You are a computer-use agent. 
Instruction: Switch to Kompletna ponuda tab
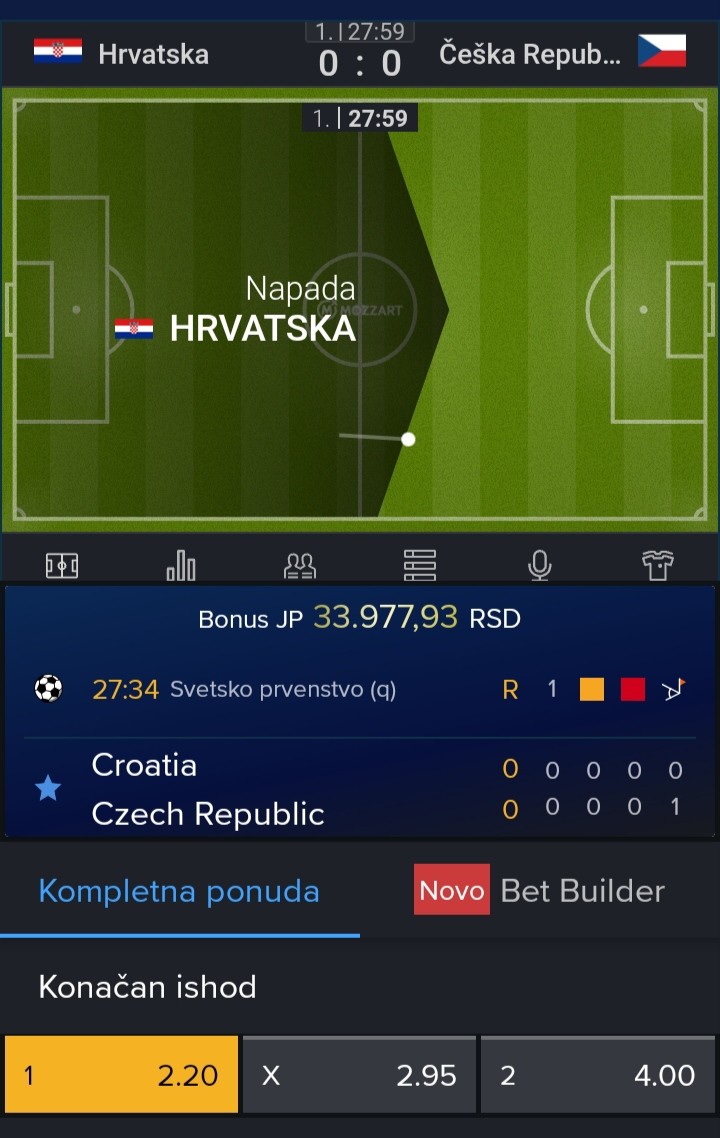pyautogui.click(x=179, y=891)
